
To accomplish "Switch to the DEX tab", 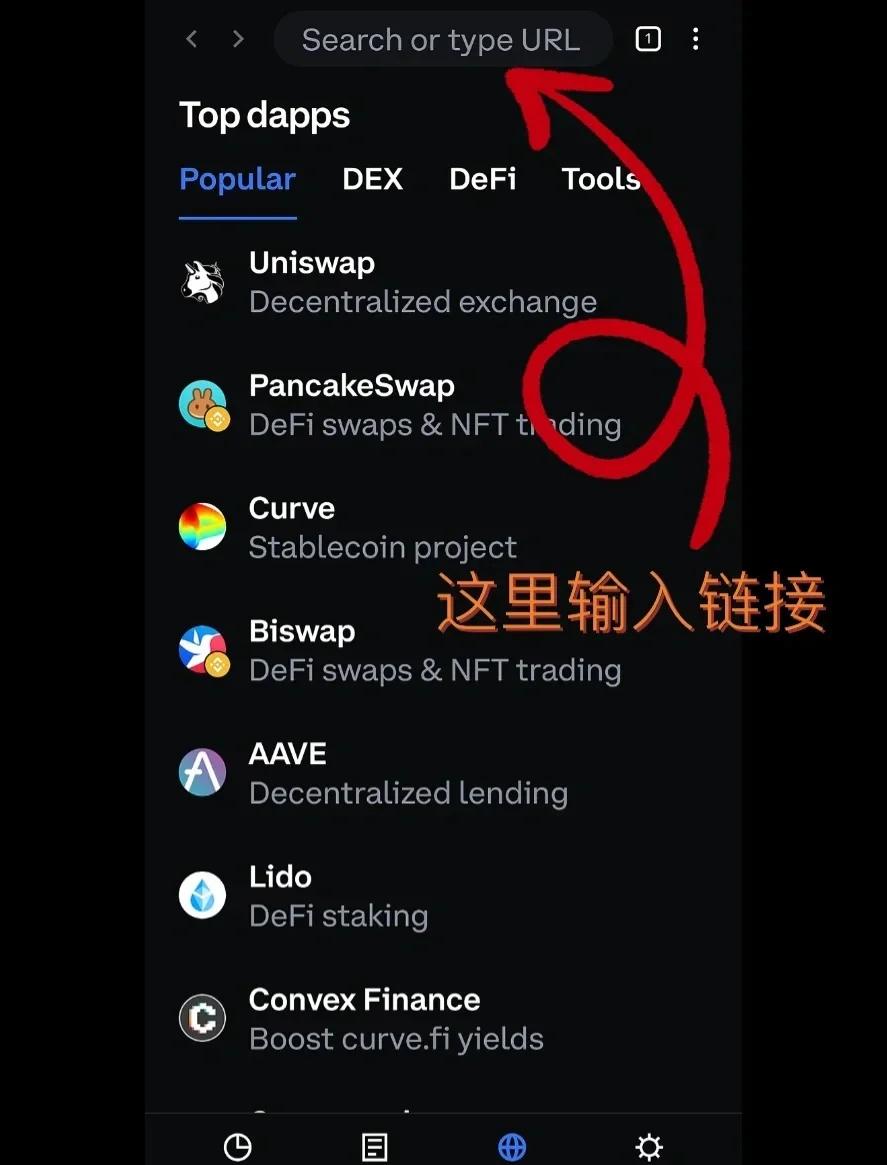I will [372, 180].
